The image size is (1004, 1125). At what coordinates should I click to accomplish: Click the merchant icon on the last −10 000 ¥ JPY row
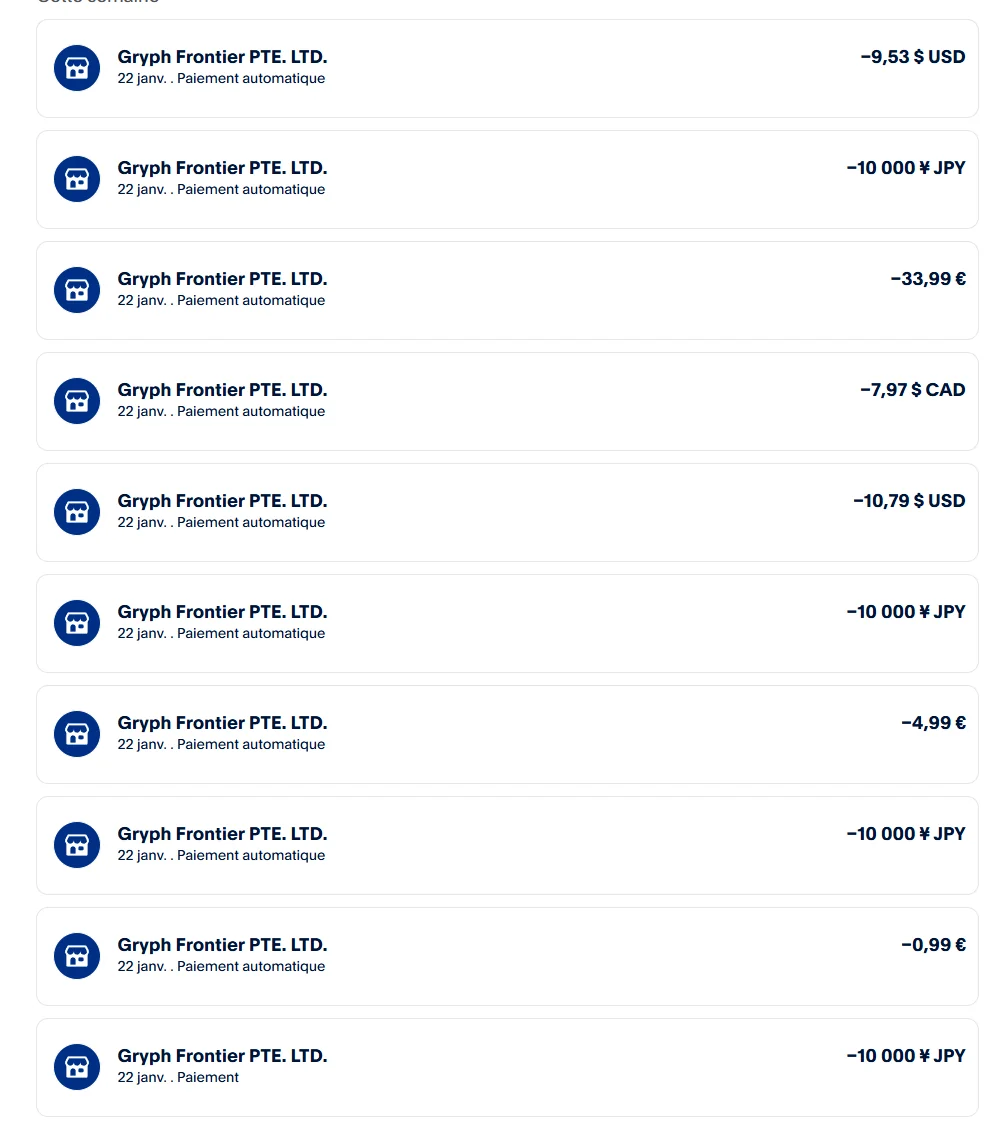(x=77, y=1066)
